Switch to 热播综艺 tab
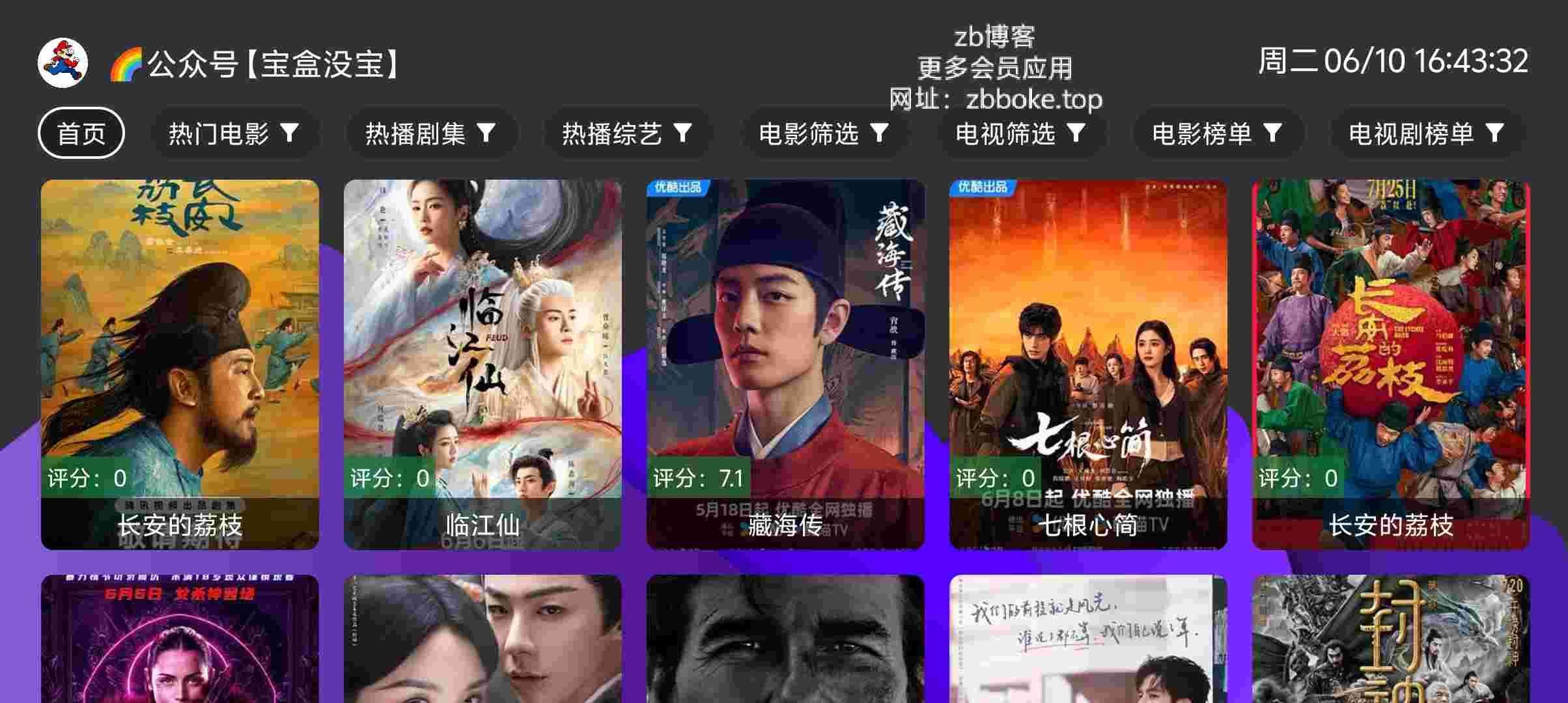 [x=627, y=133]
